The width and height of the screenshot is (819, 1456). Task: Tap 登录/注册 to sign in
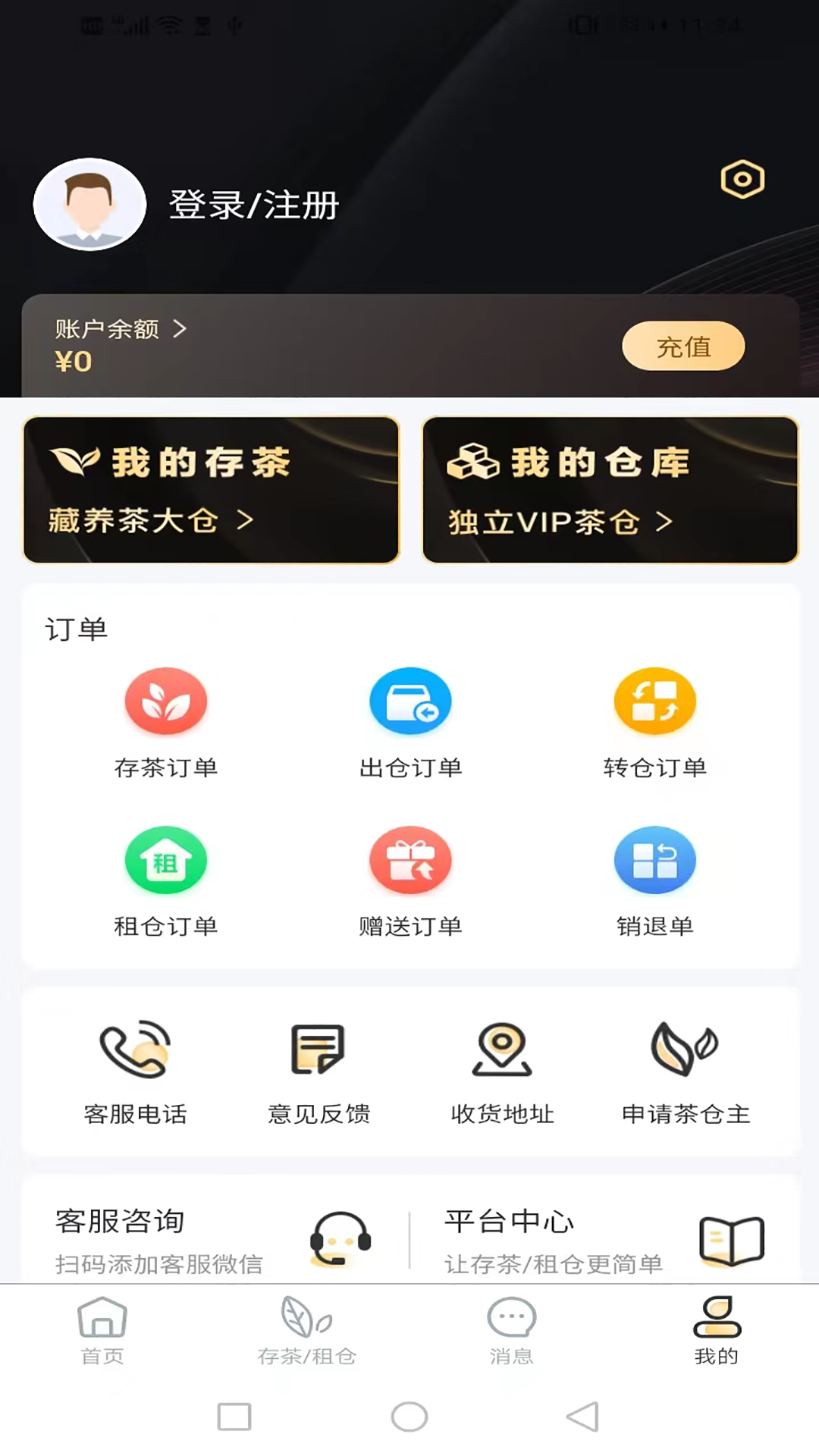[x=253, y=205]
